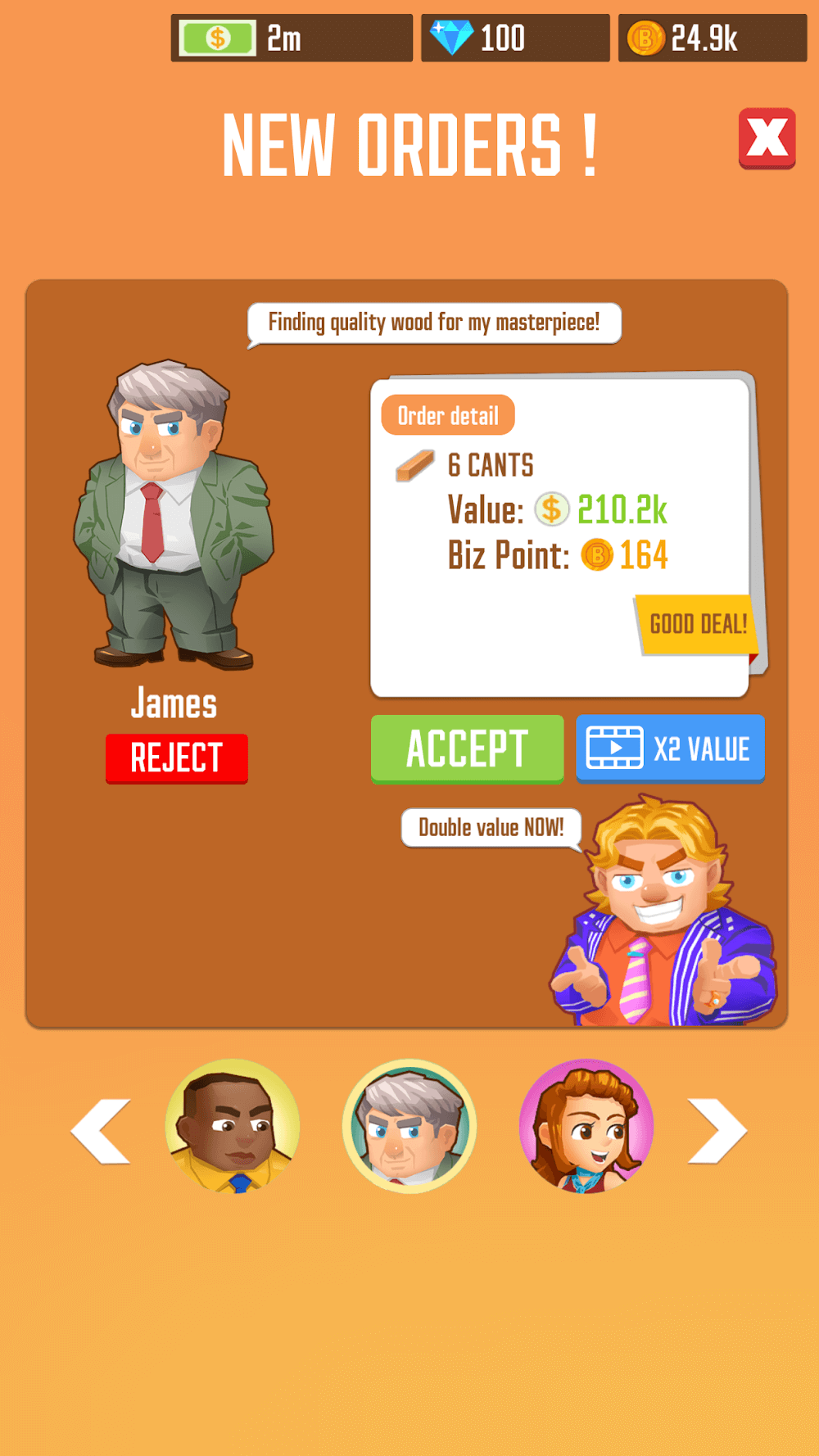Reject James's order
Screen dimensions: 819x1456
177,758
